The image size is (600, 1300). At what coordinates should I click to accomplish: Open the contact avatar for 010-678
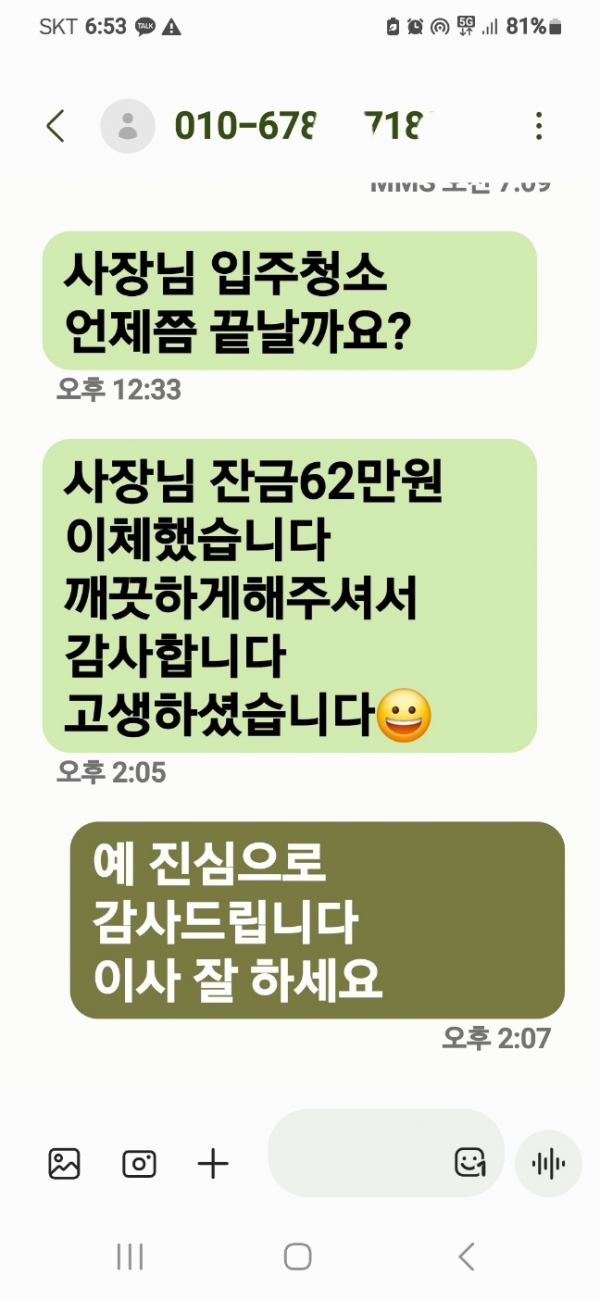click(127, 126)
